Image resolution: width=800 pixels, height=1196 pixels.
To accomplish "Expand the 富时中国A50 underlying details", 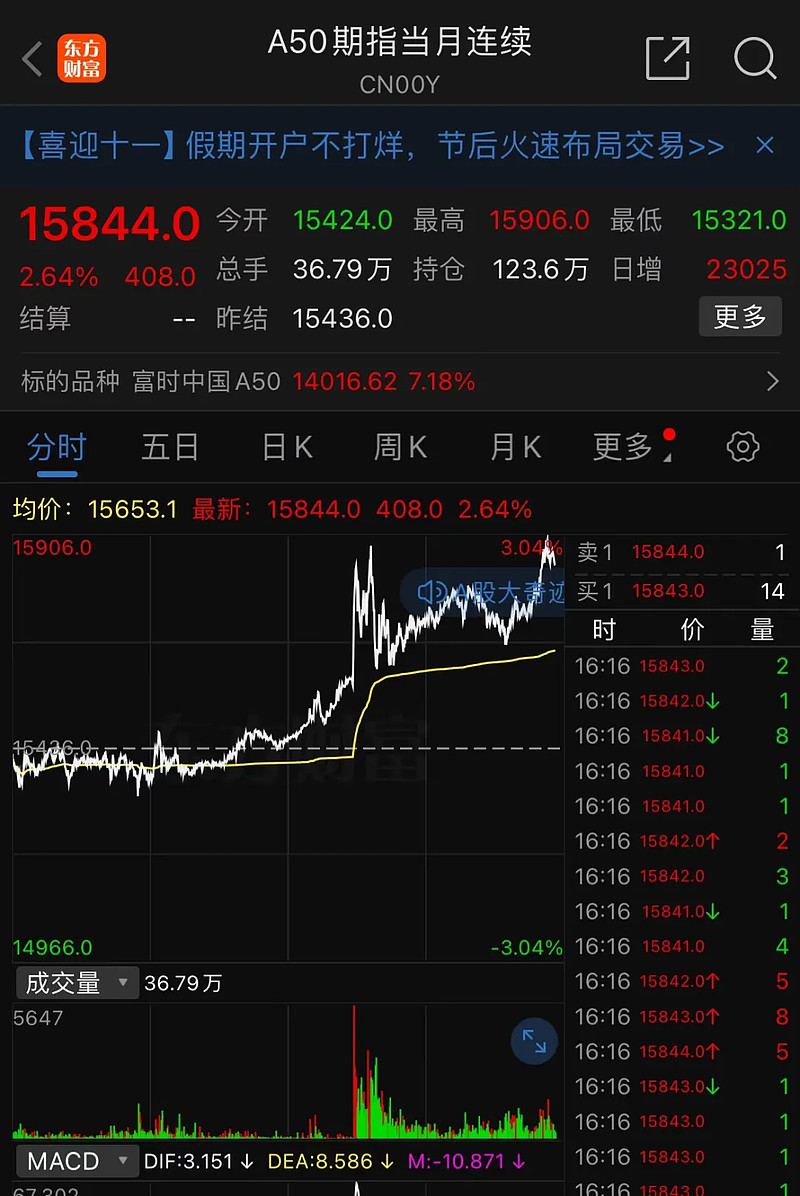I will pos(771,381).
